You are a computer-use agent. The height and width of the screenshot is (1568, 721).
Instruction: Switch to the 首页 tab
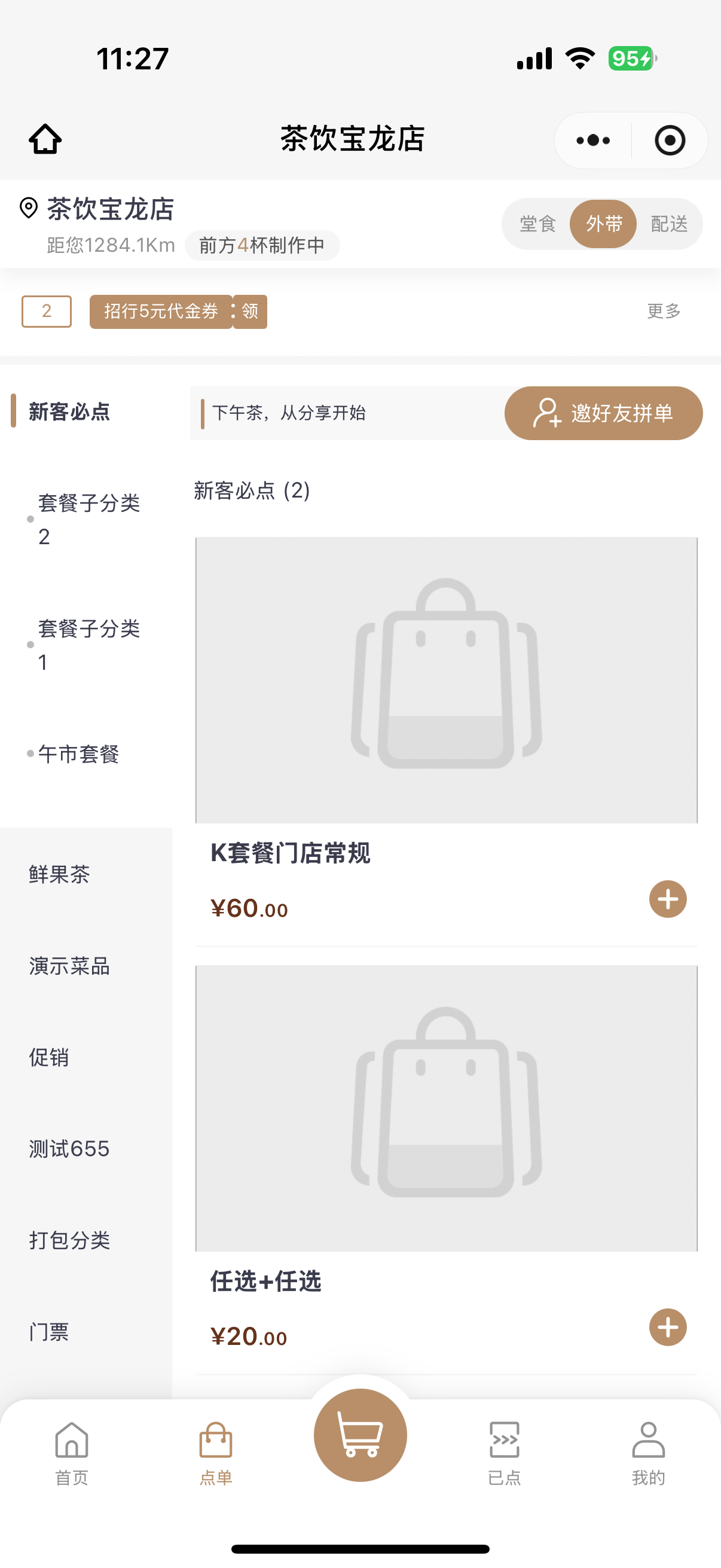[x=72, y=1454]
